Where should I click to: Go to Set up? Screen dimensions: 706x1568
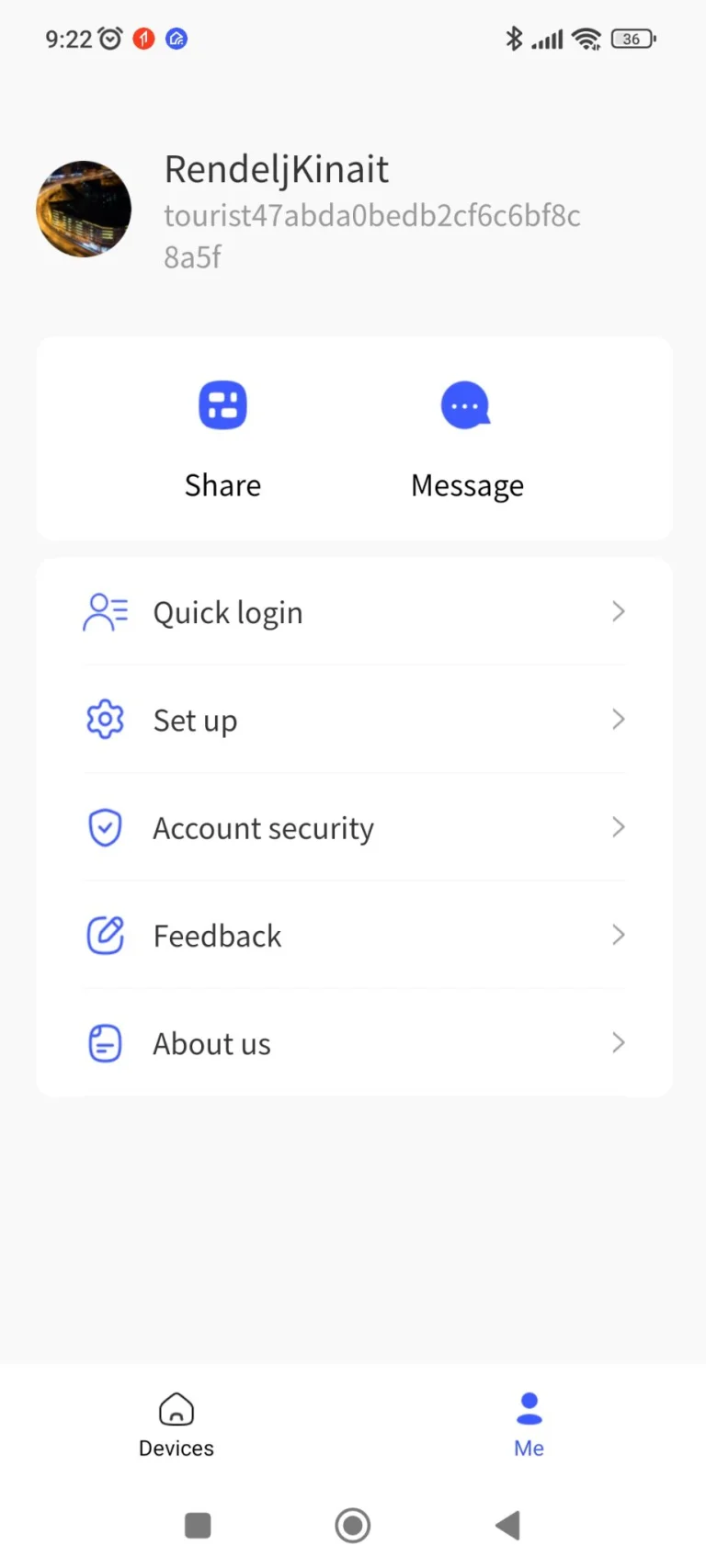[x=354, y=720]
